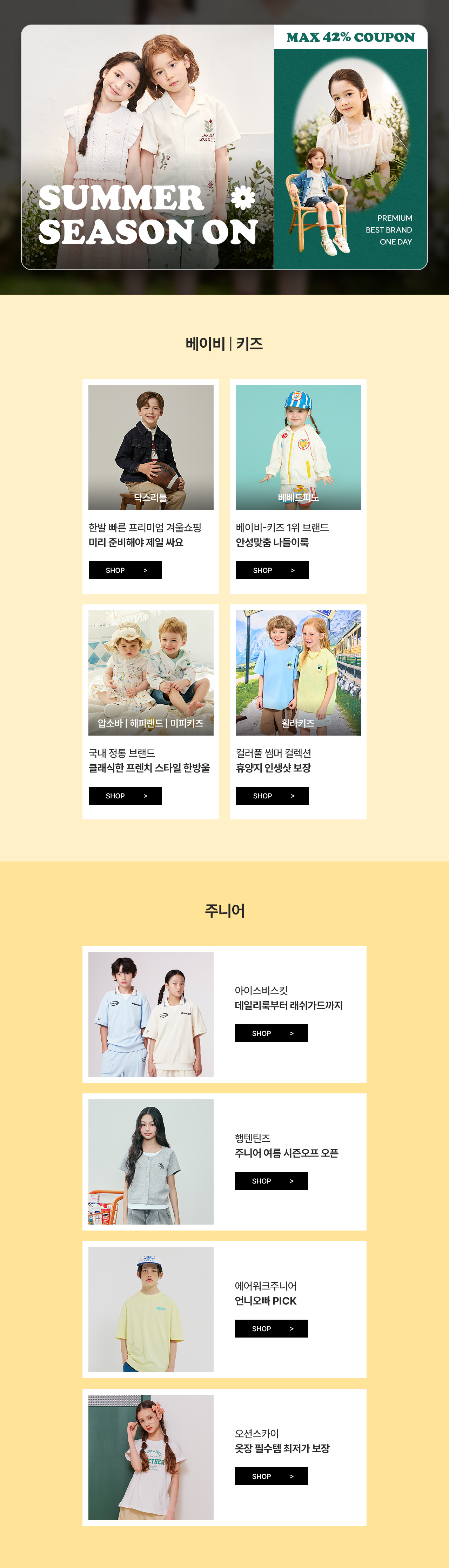Tap SHOP under 베베드피노 card
The height and width of the screenshot is (1568, 449).
tap(272, 570)
